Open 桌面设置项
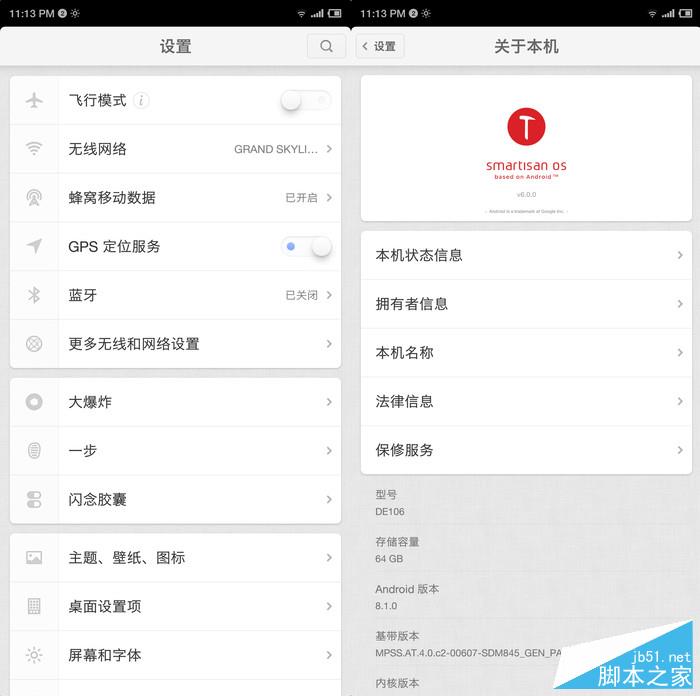Screen dimensions: 700x696 [175, 606]
